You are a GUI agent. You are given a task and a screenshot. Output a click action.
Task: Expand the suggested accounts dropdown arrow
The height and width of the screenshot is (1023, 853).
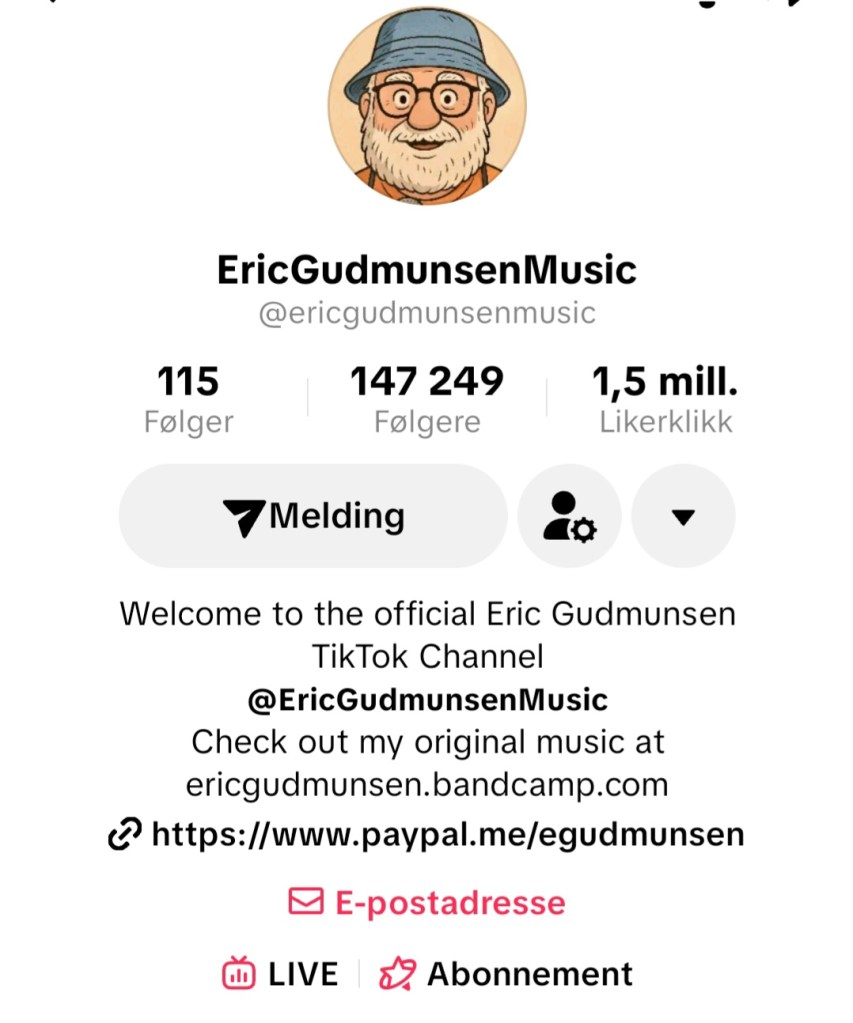(684, 516)
